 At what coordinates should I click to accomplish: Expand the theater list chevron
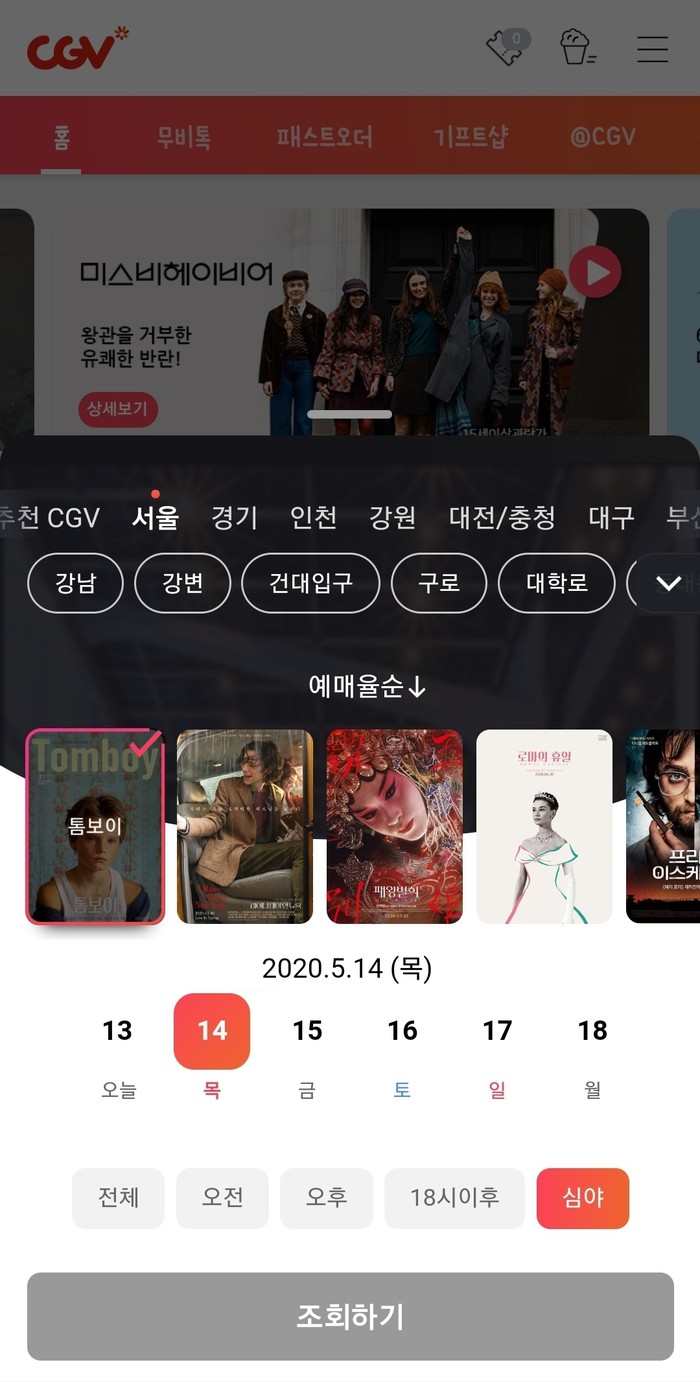pos(666,582)
